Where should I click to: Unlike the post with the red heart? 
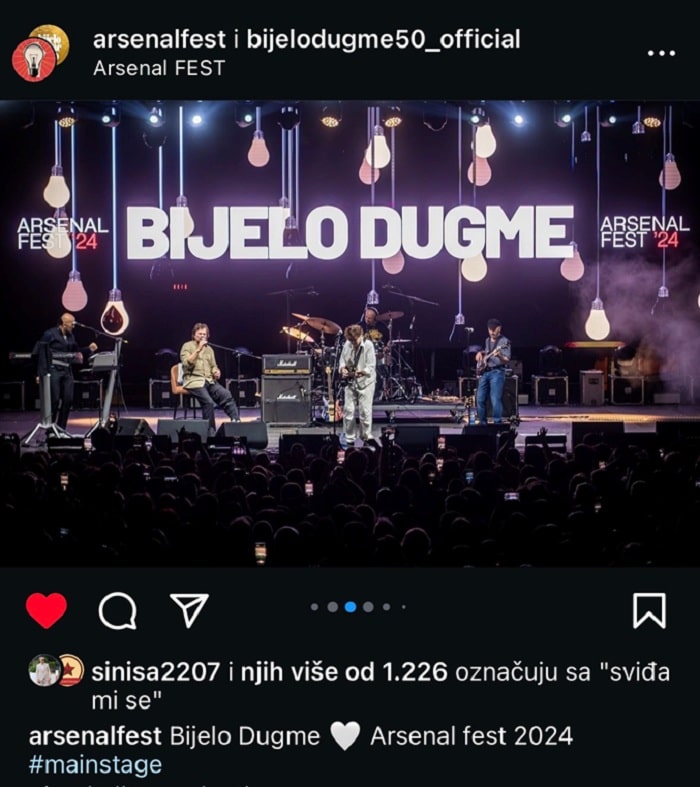point(46,610)
